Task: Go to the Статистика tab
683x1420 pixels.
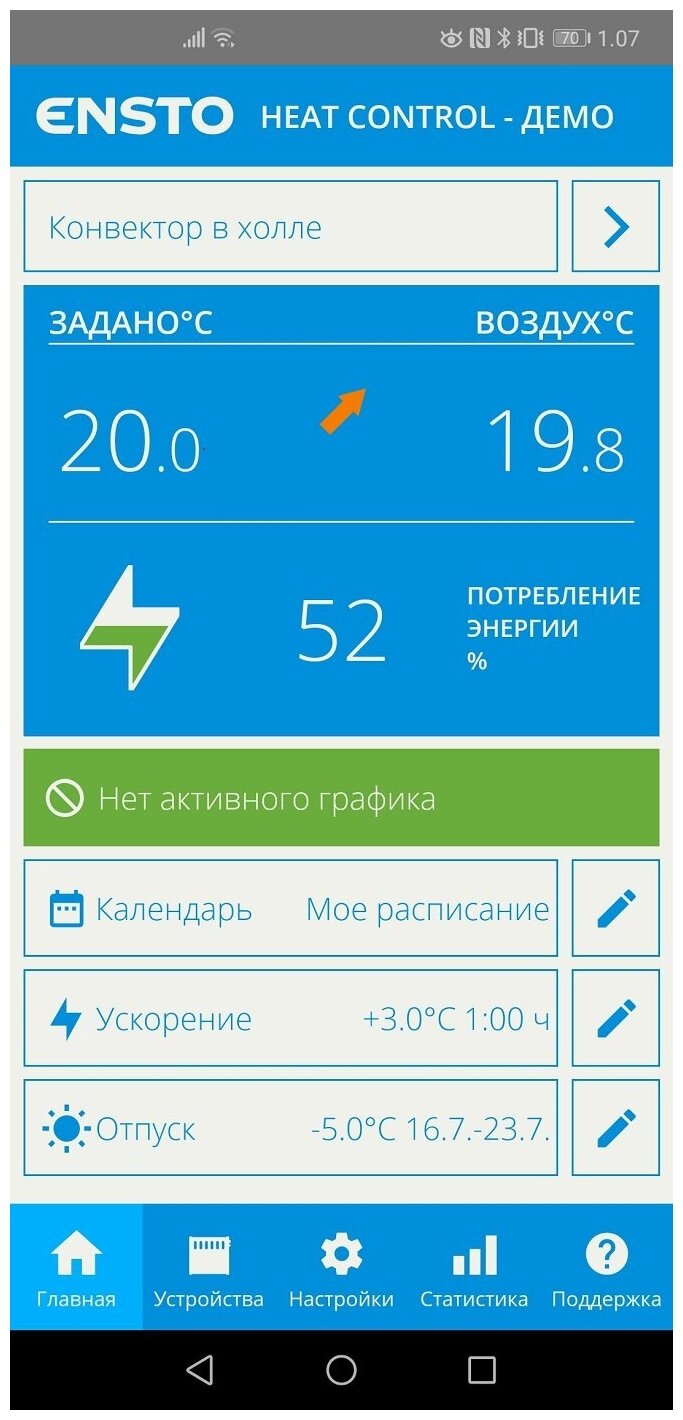Action: (473, 1268)
